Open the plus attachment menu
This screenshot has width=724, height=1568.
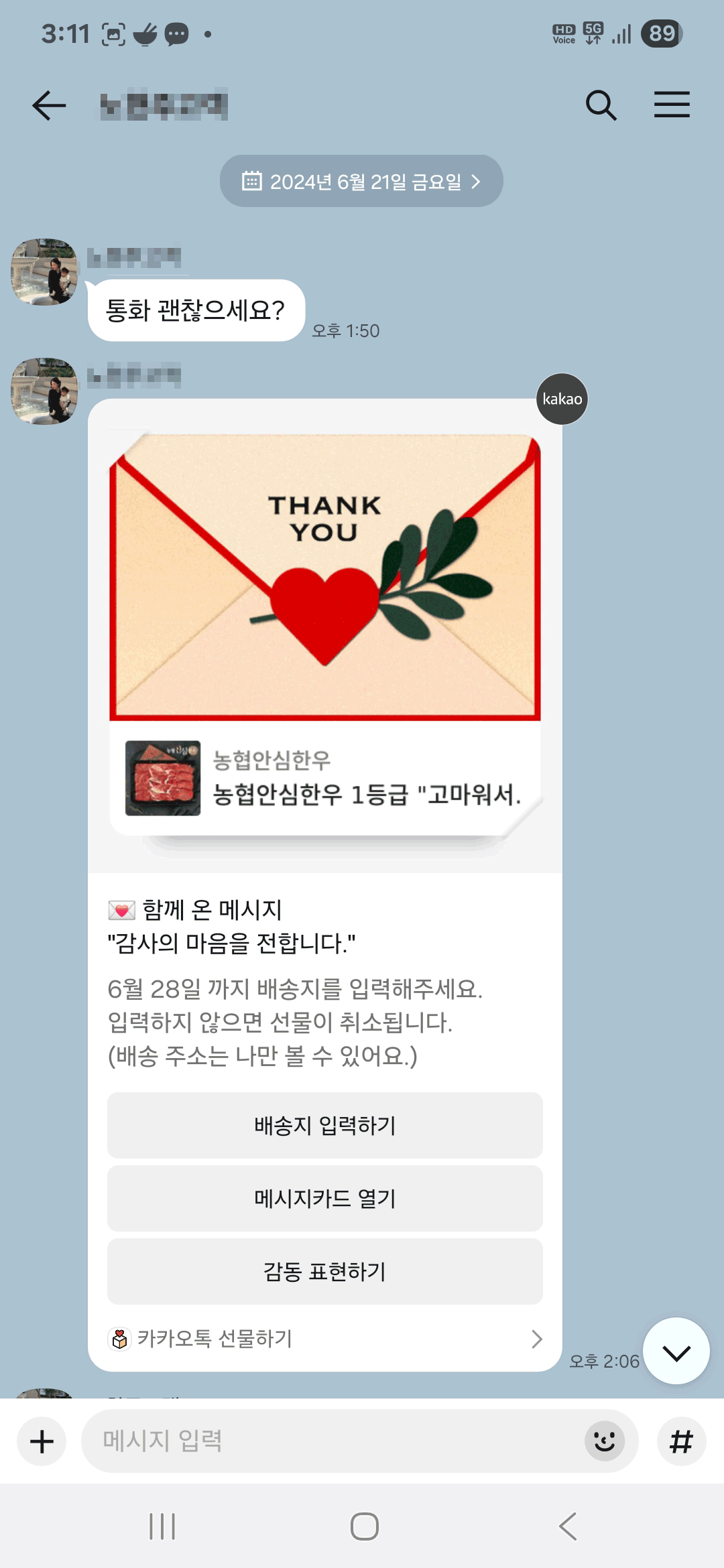click(x=42, y=1441)
